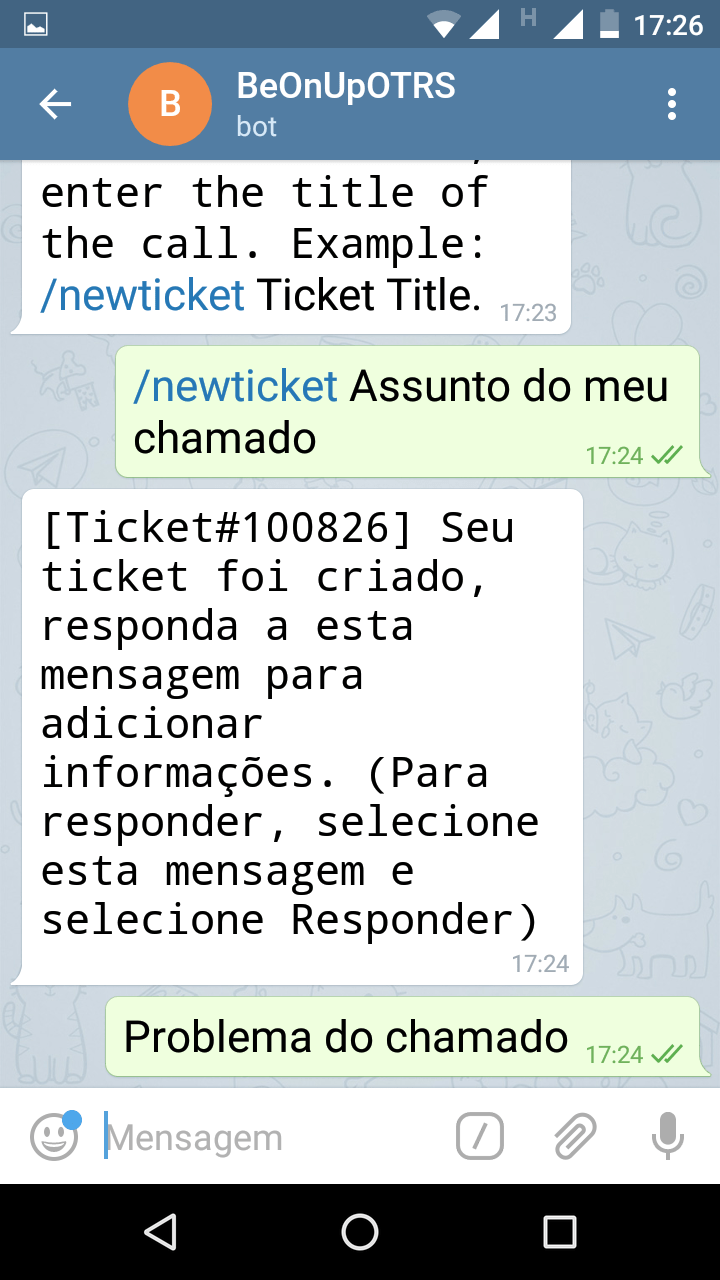Go to the Android home screen

pyautogui.click(x=360, y=1232)
